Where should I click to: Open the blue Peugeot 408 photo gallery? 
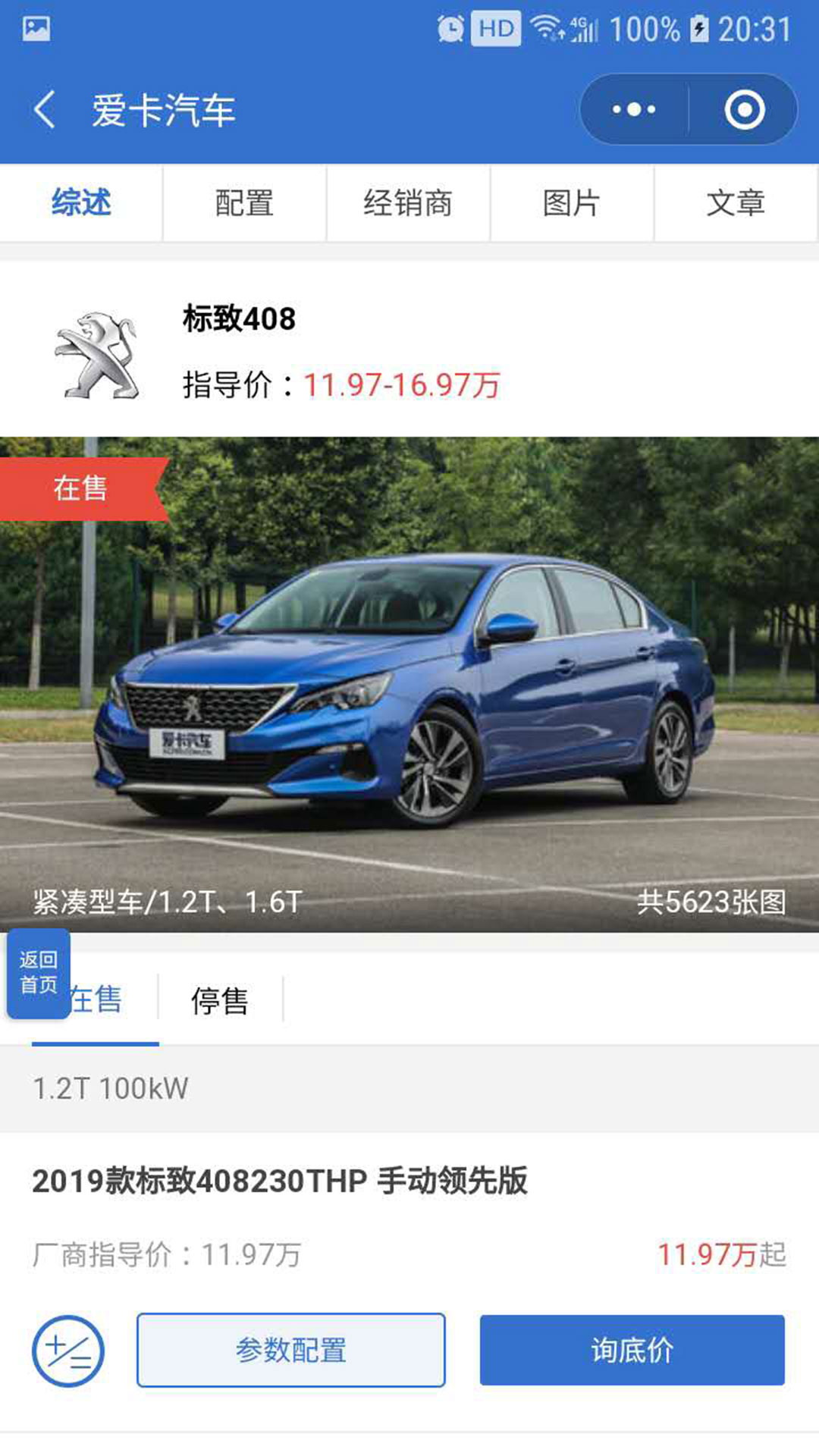409,682
